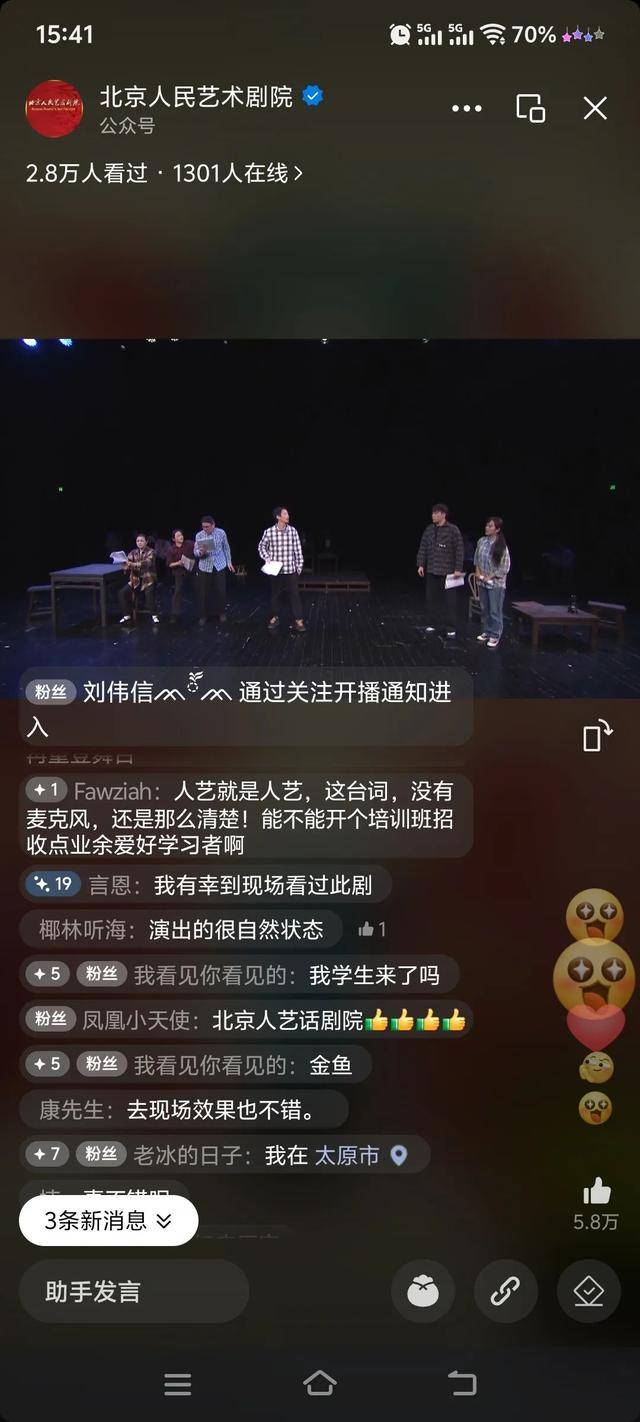
Task: Like 椰林听海's comment
Action: tap(371, 929)
